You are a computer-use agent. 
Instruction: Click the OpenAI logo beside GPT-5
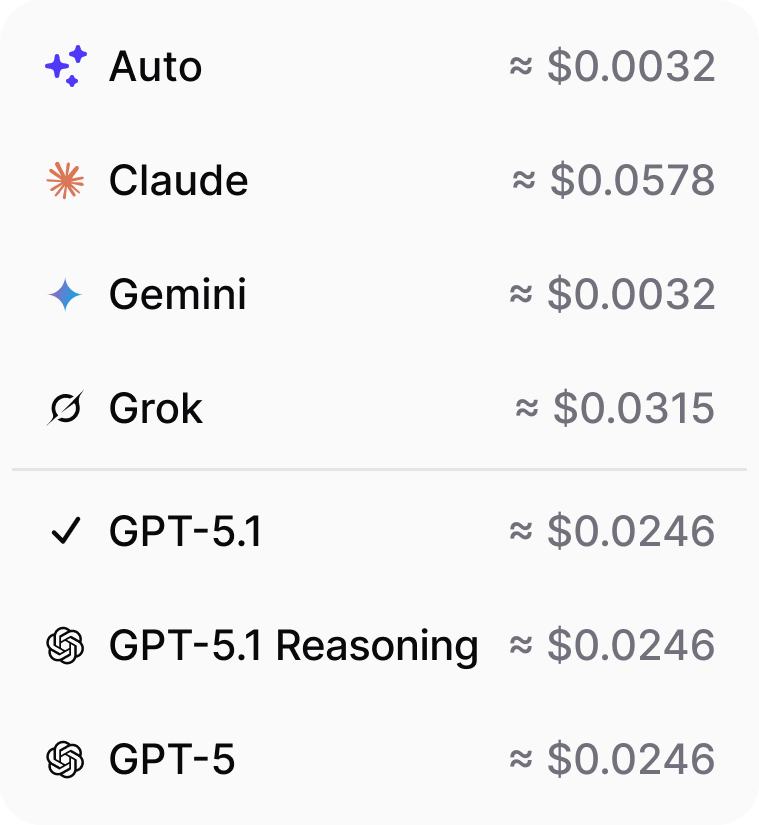(64, 760)
